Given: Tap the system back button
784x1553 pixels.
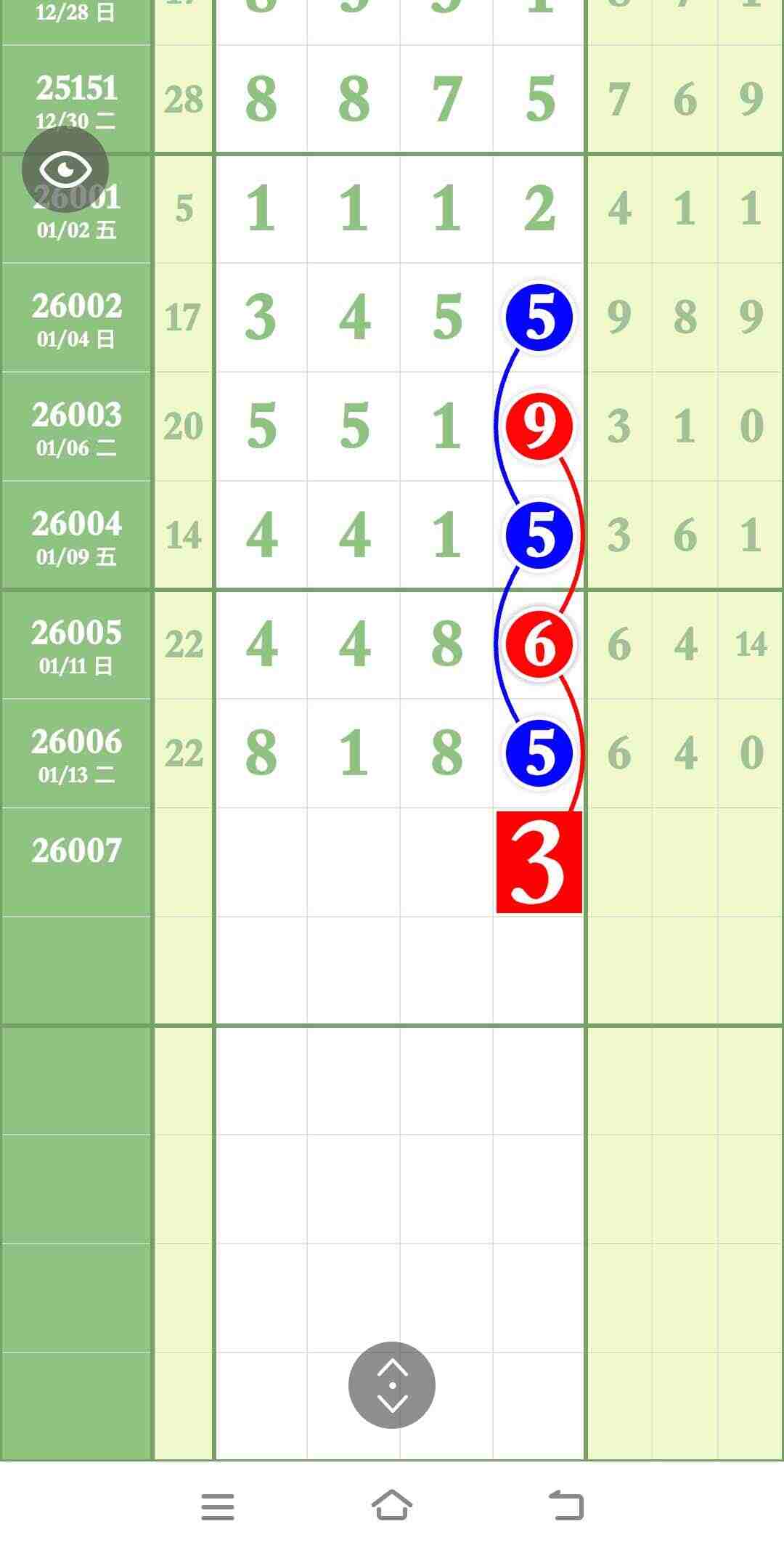Looking at the screenshot, I should pos(566,1505).
